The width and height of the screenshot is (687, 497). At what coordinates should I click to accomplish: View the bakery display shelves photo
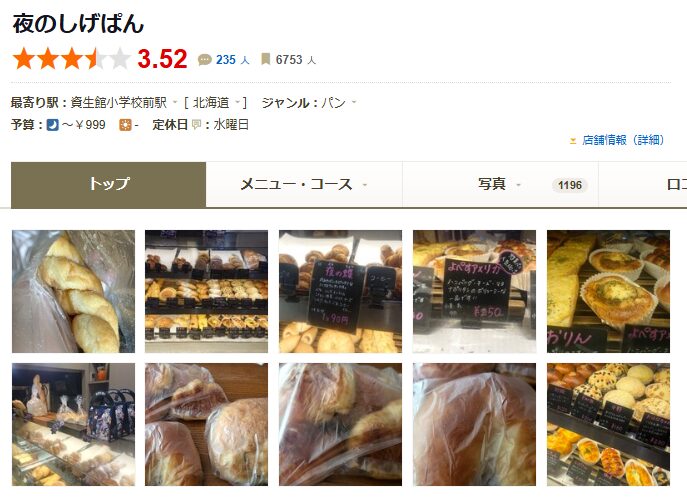pyautogui.click(x=206, y=291)
